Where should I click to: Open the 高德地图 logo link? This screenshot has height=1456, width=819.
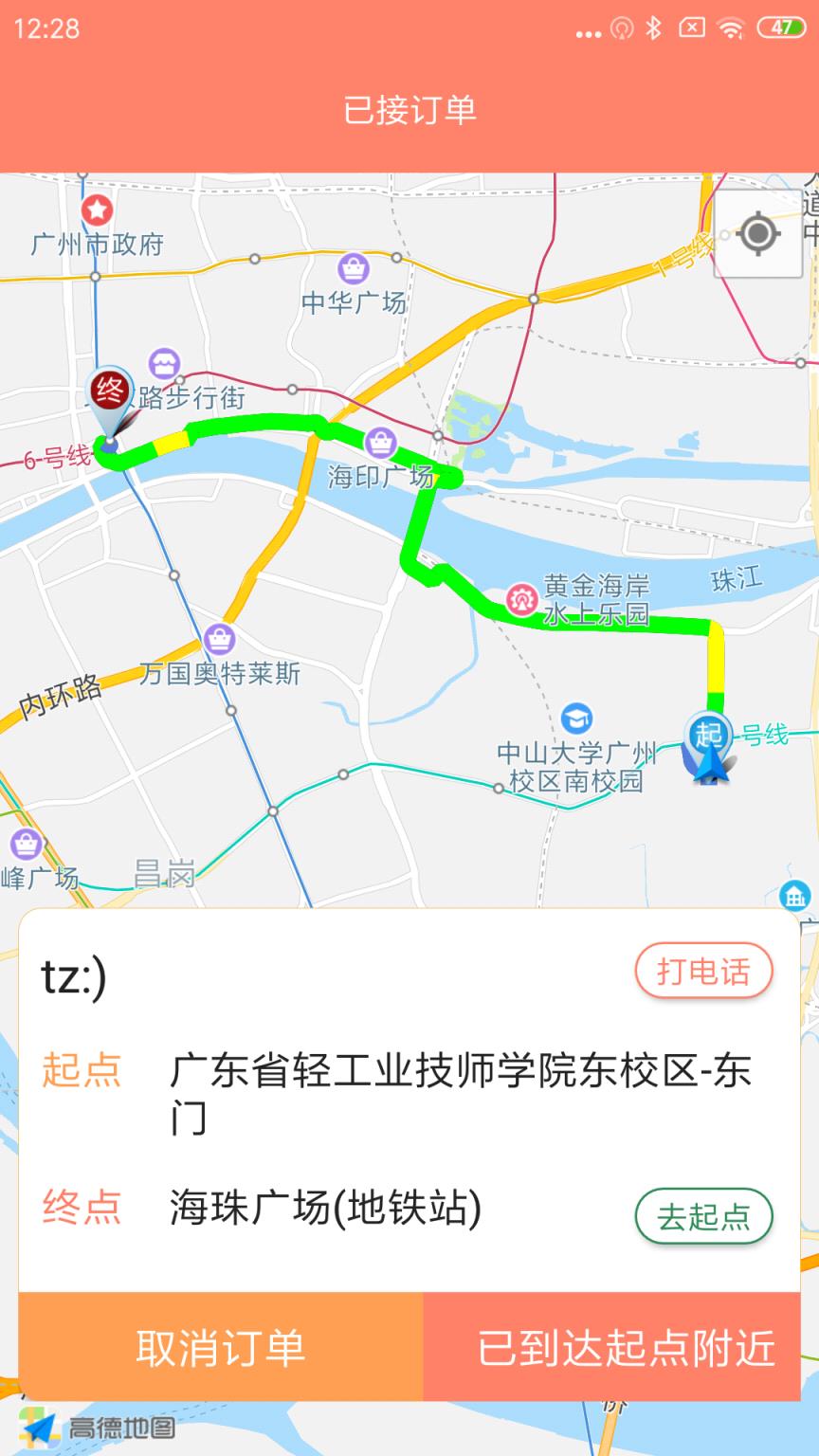97,1424
